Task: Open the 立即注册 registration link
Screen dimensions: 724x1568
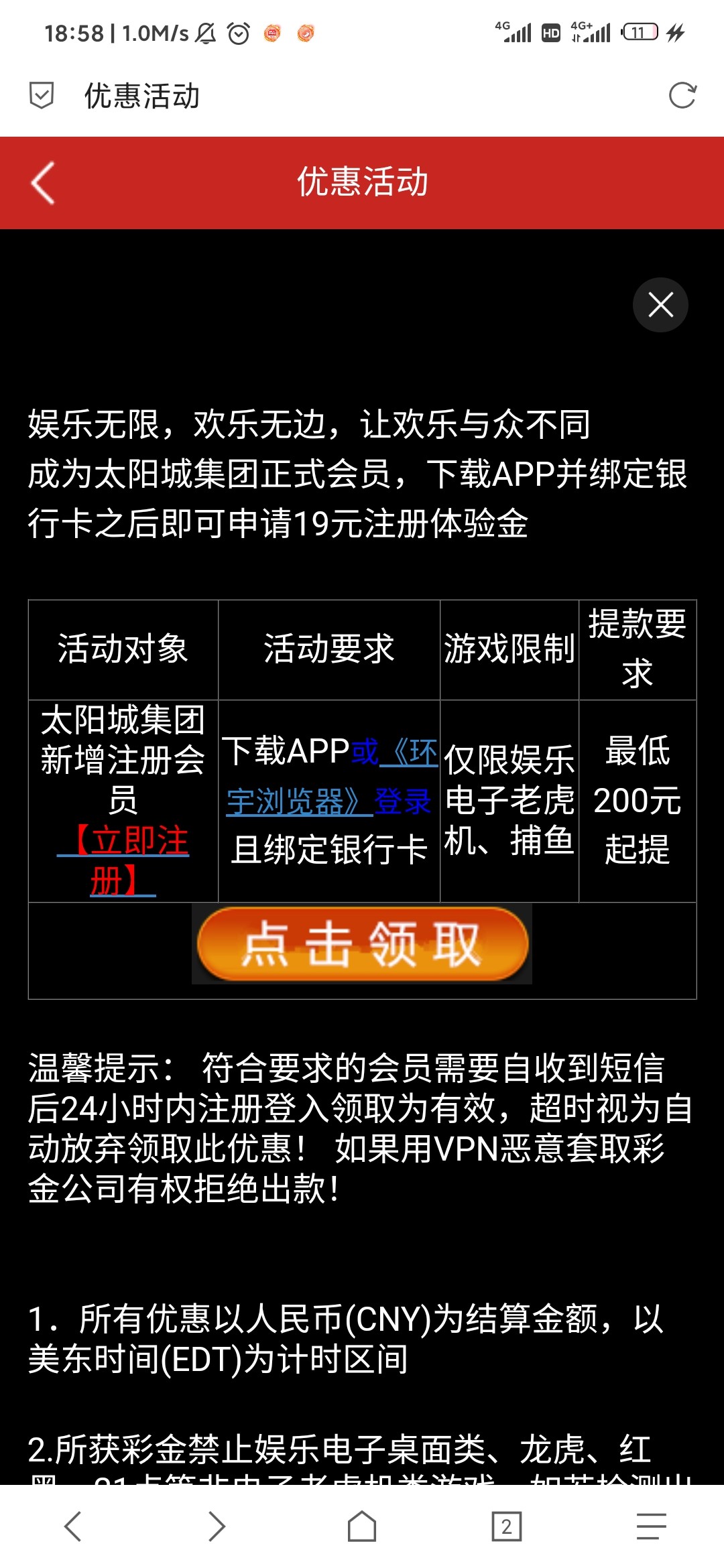Action: pyautogui.click(x=124, y=860)
